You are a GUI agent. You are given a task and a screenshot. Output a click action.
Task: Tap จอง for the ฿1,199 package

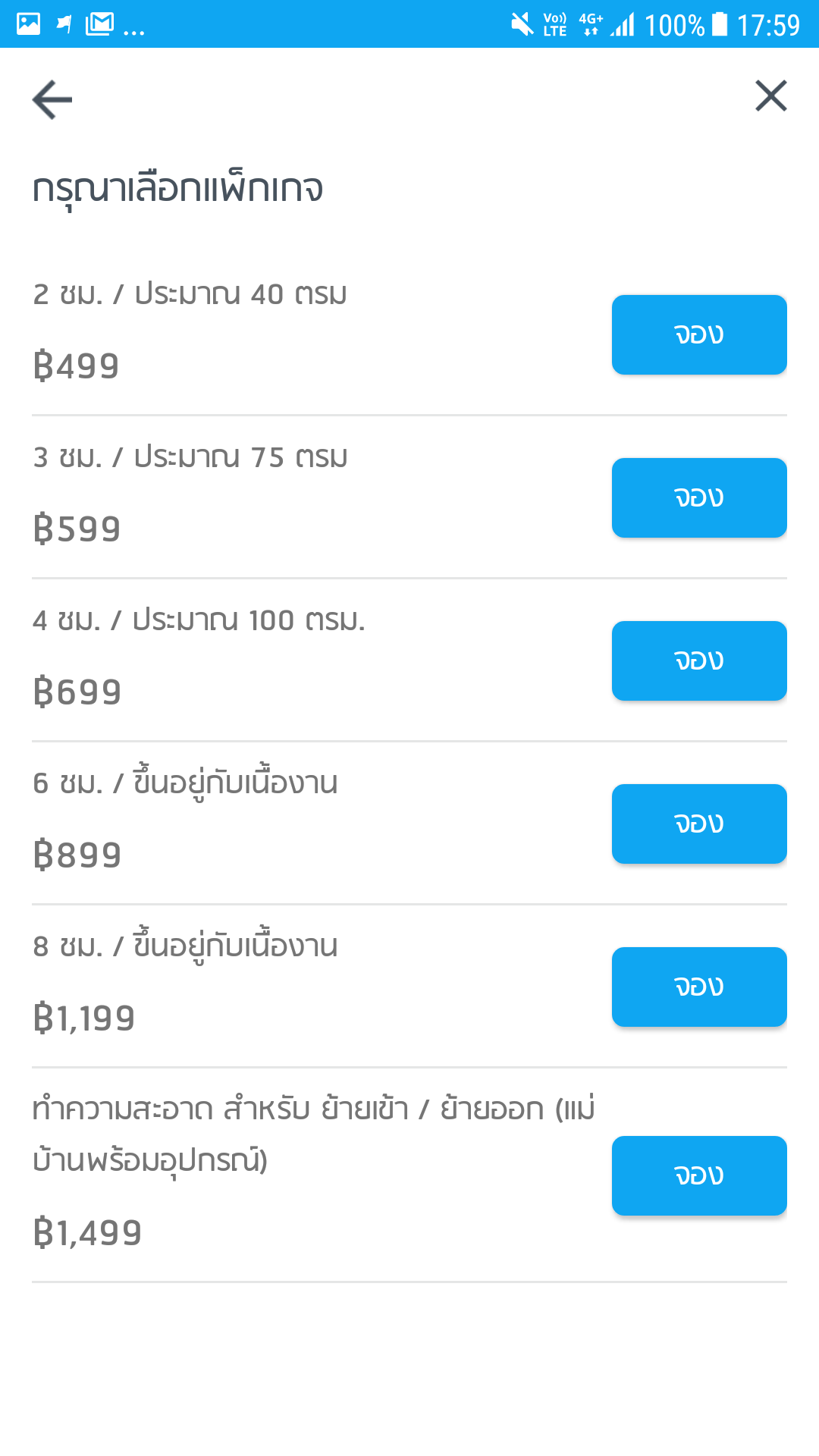[x=698, y=987]
